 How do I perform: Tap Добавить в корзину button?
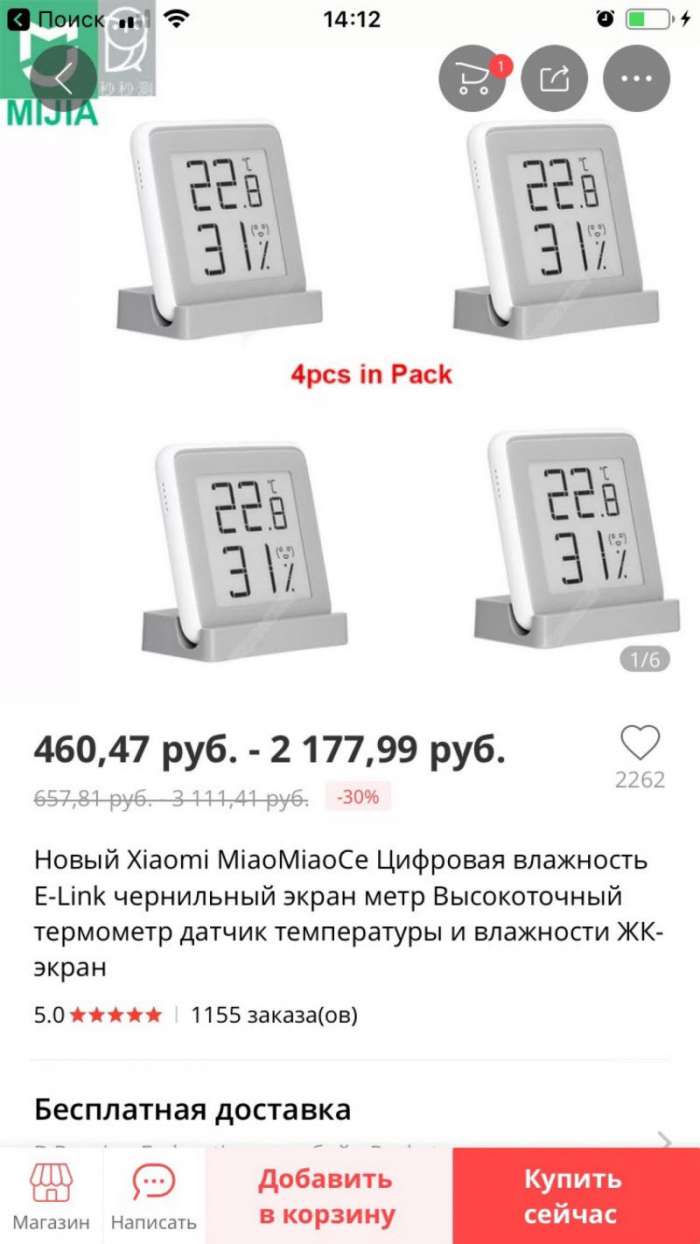(x=329, y=1196)
